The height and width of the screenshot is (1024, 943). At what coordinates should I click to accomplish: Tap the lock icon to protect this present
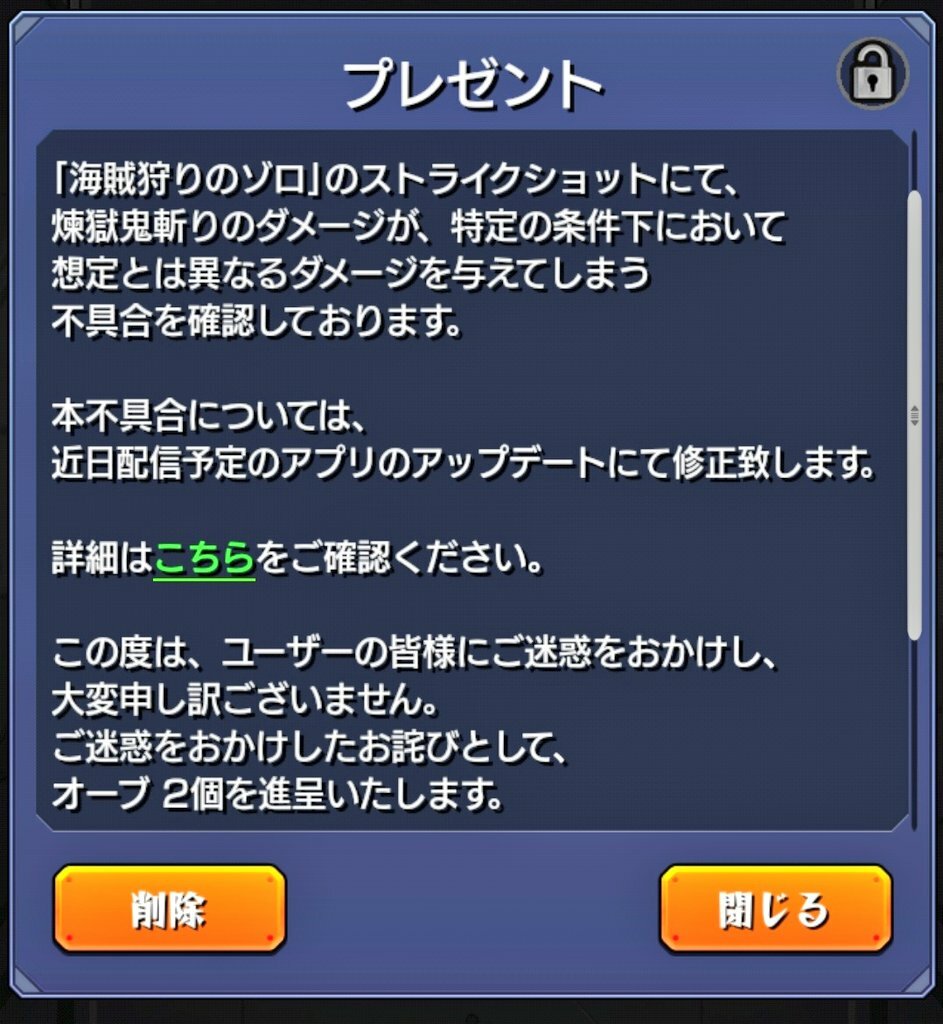872,73
